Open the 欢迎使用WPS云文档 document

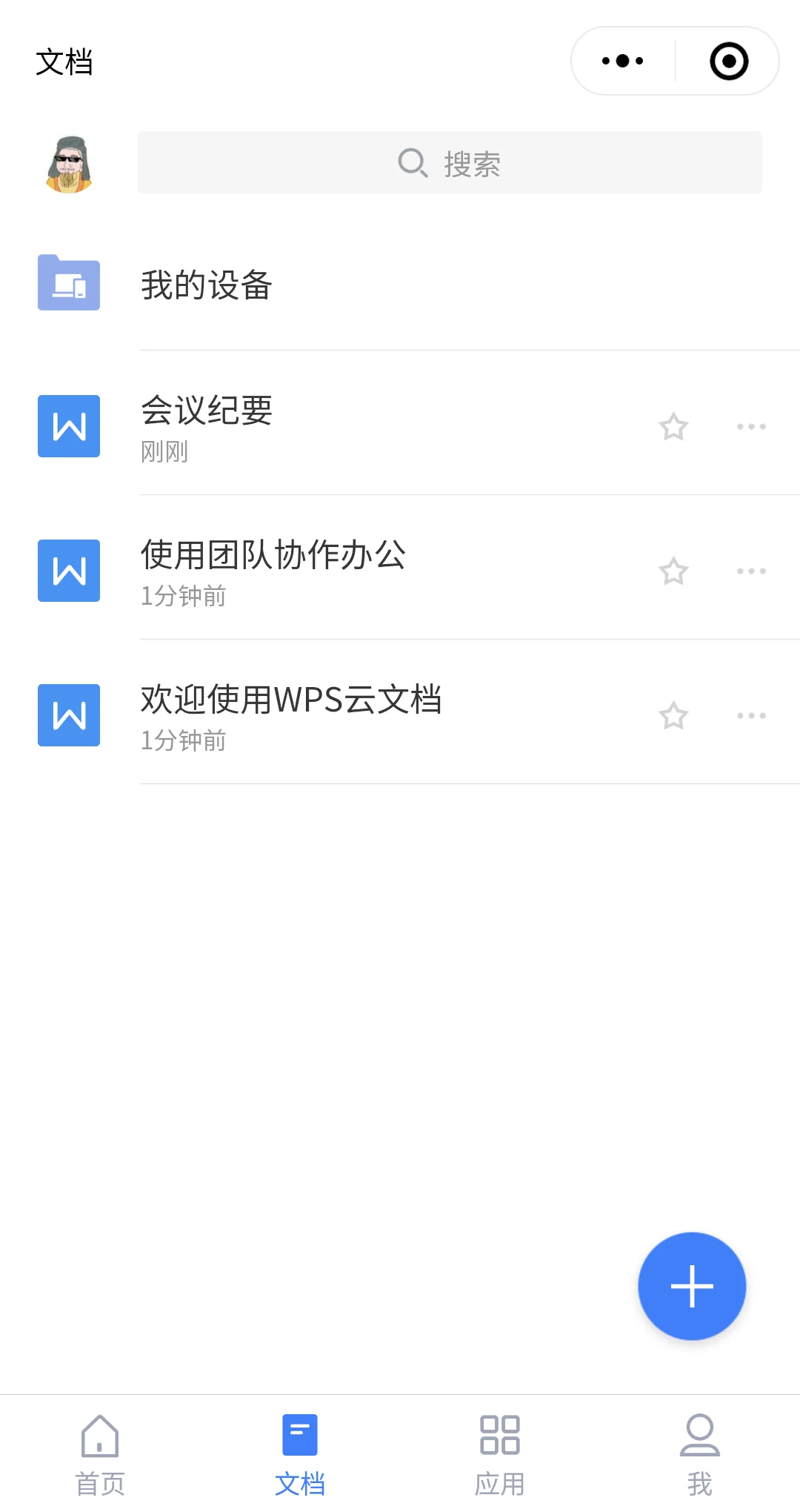coord(291,714)
